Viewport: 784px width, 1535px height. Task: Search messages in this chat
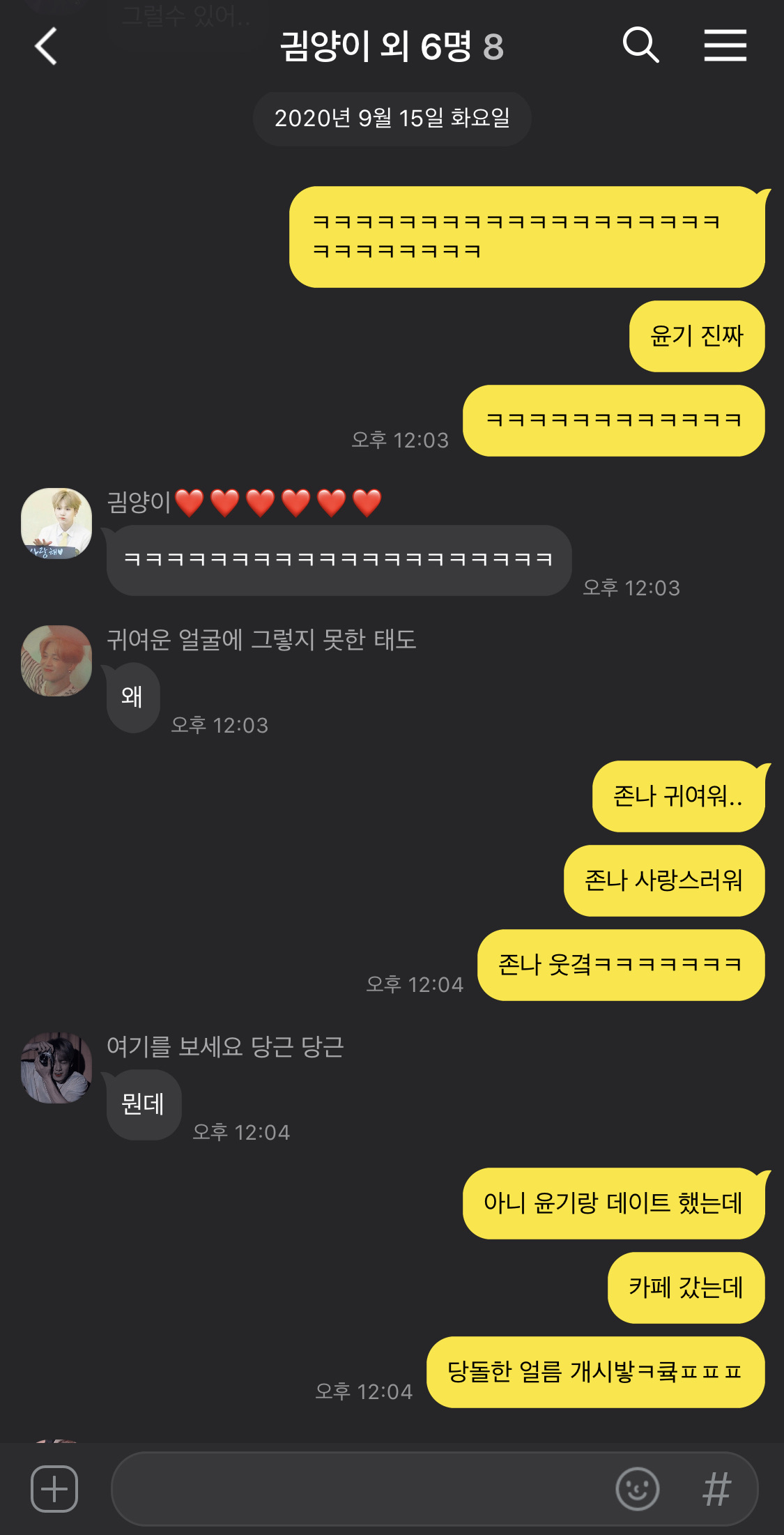coord(640,46)
